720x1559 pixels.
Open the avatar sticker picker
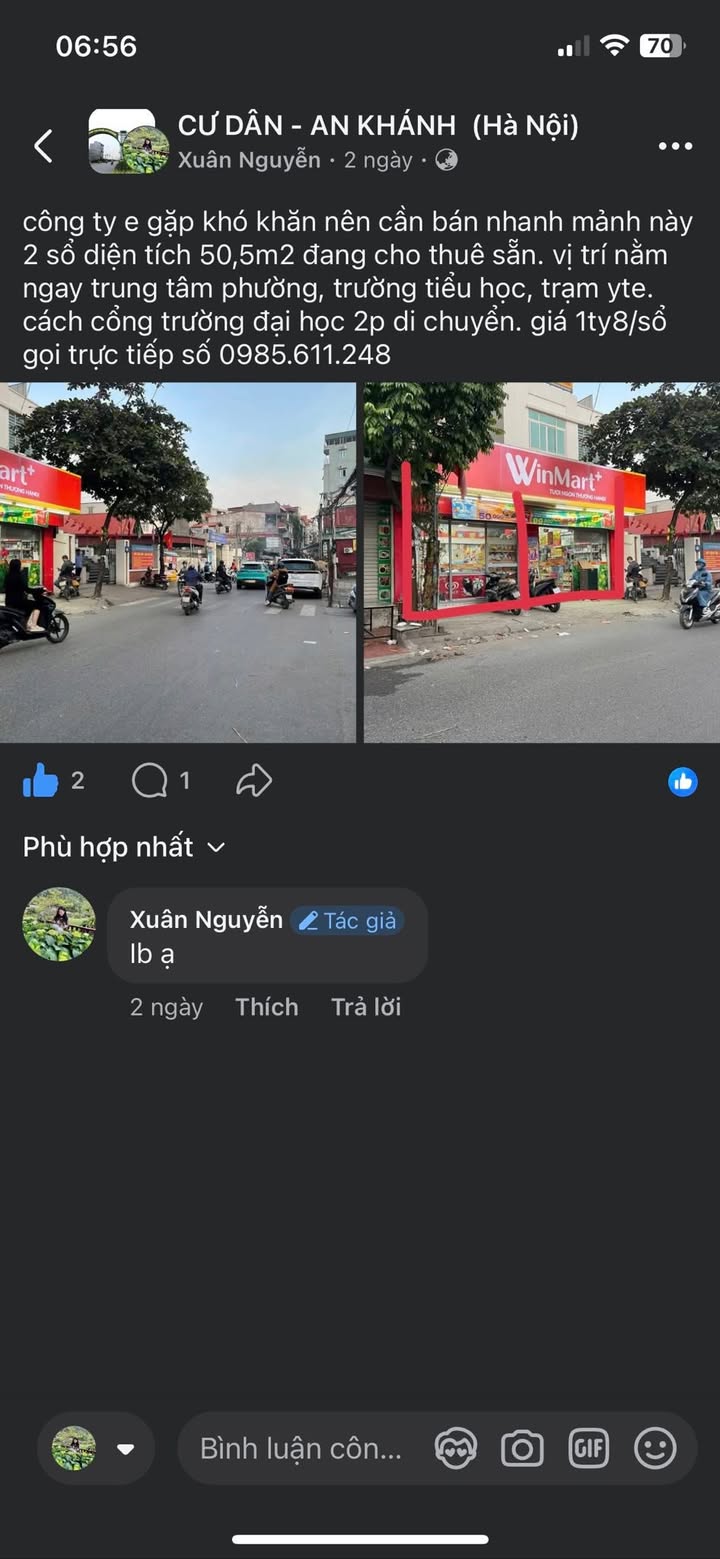click(x=456, y=1448)
